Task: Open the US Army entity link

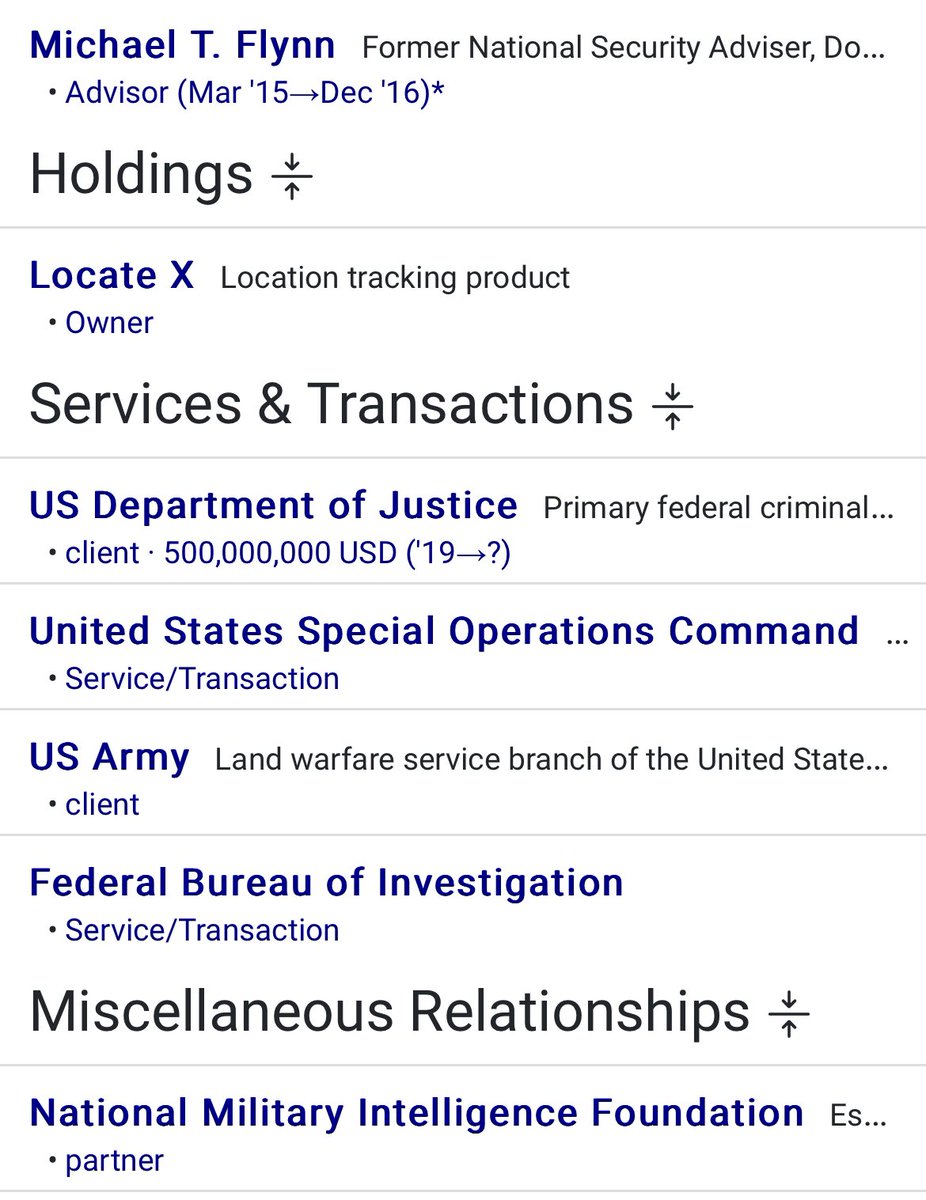Action: (x=109, y=757)
